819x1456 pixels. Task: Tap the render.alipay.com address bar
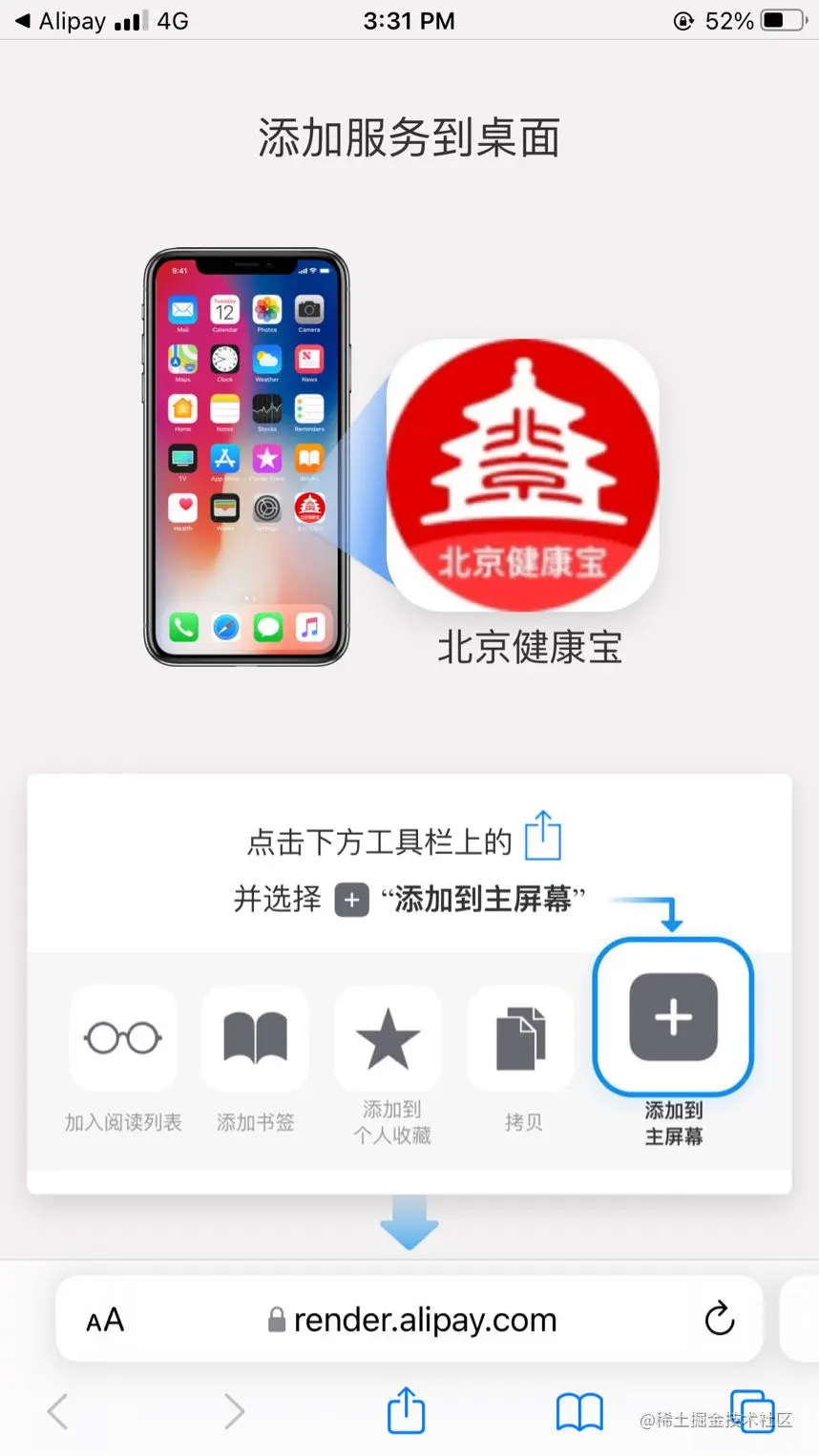(420, 1320)
